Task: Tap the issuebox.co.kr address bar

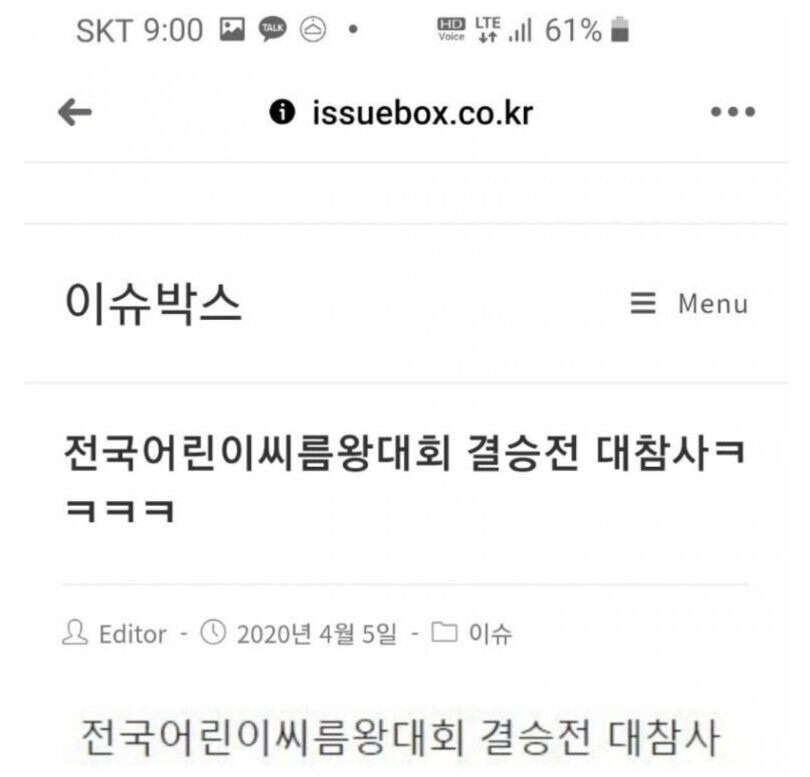Action: (x=422, y=113)
